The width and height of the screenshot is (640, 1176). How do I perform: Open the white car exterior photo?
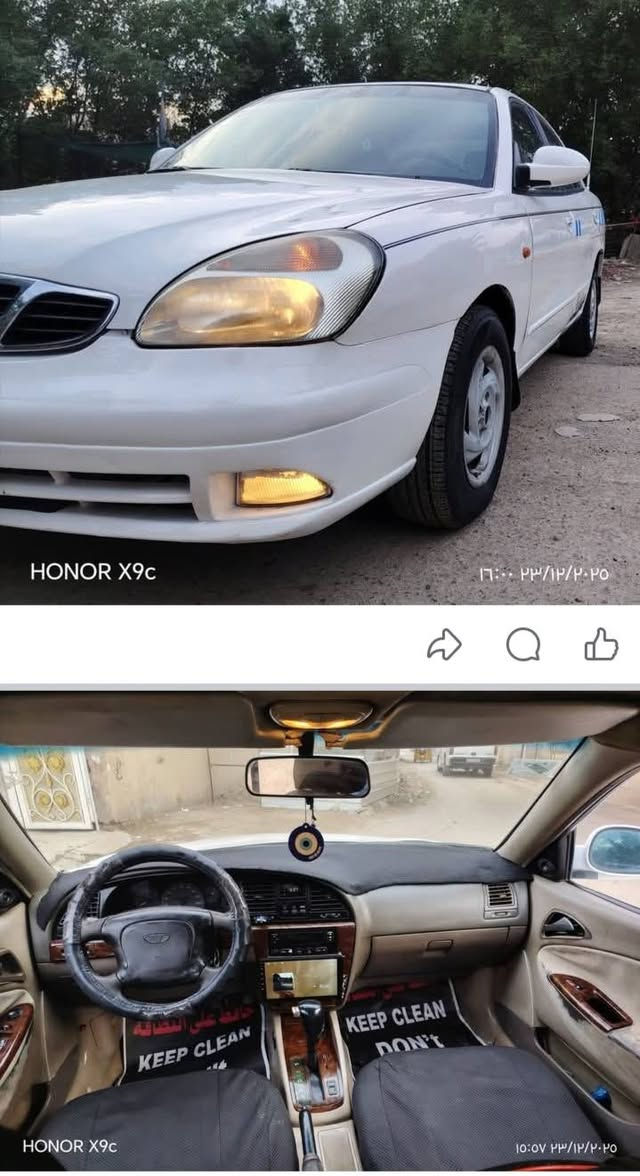[320, 300]
